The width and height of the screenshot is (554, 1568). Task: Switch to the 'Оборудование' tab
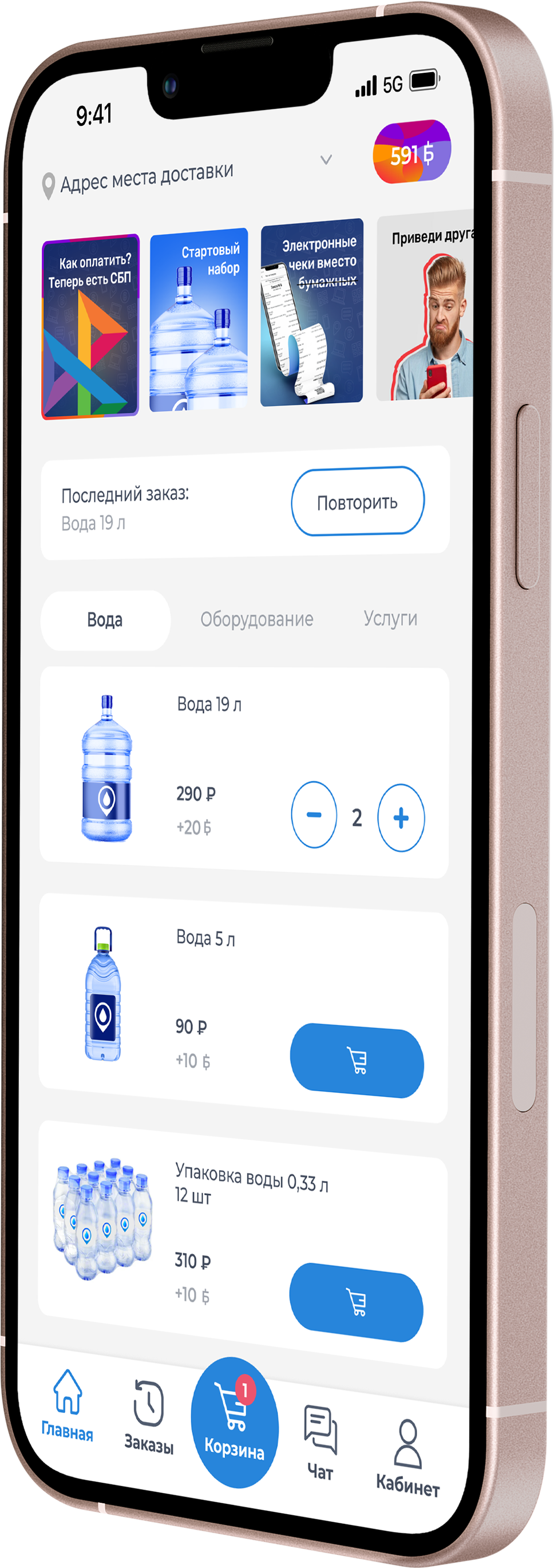256,619
